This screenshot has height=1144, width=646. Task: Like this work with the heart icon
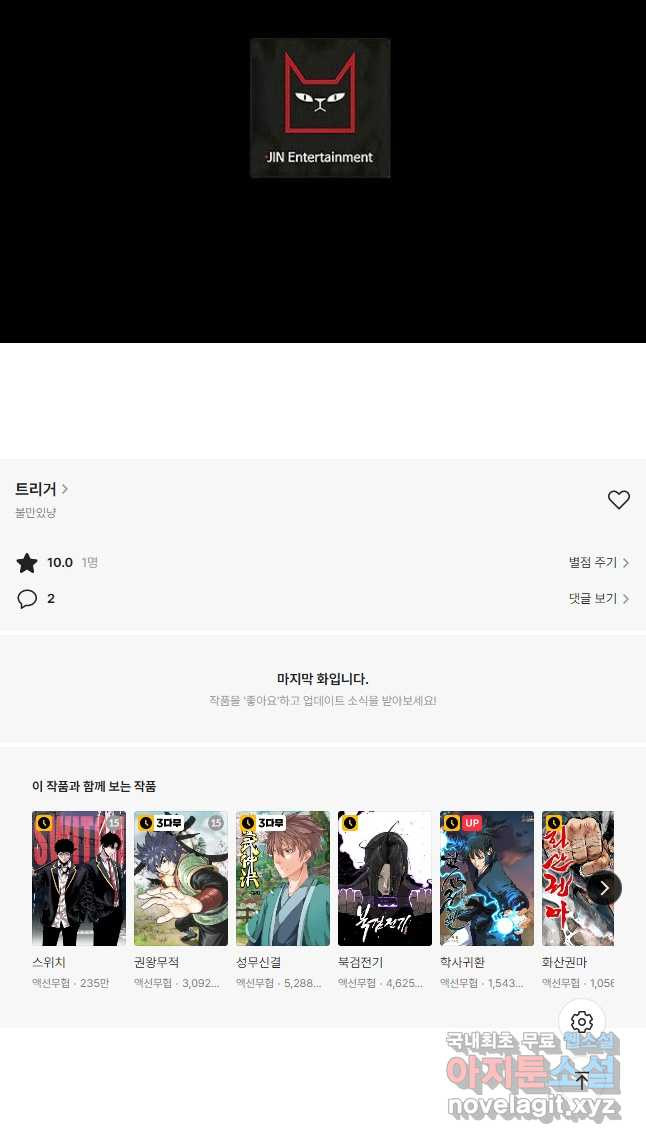(x=619, y=500)
